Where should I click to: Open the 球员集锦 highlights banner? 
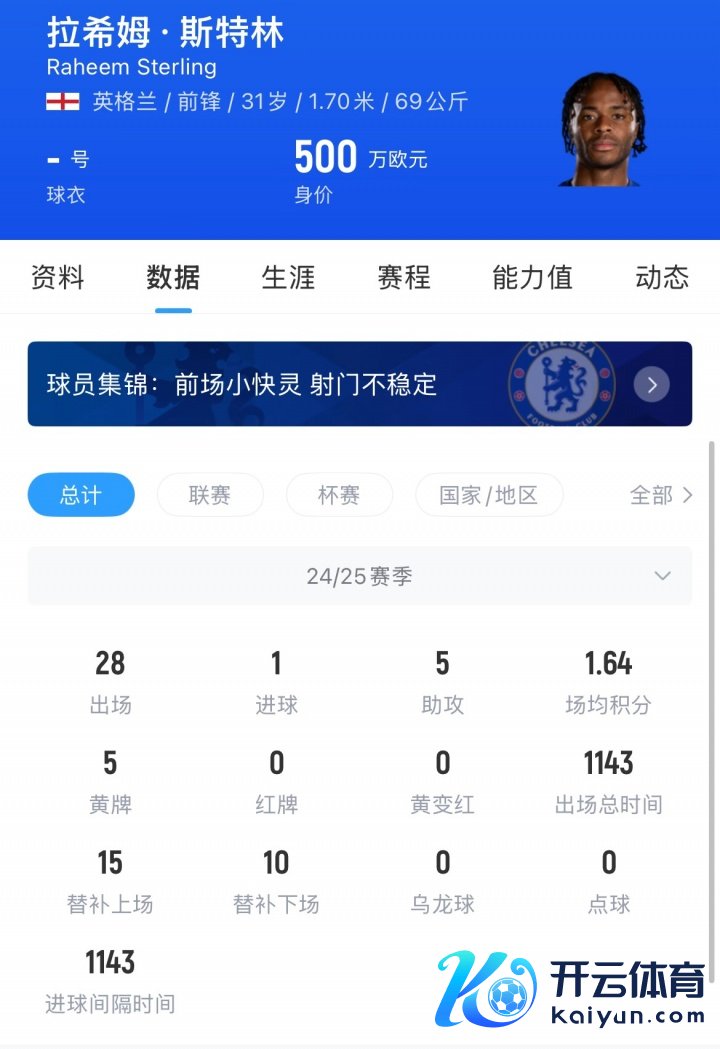359,384
